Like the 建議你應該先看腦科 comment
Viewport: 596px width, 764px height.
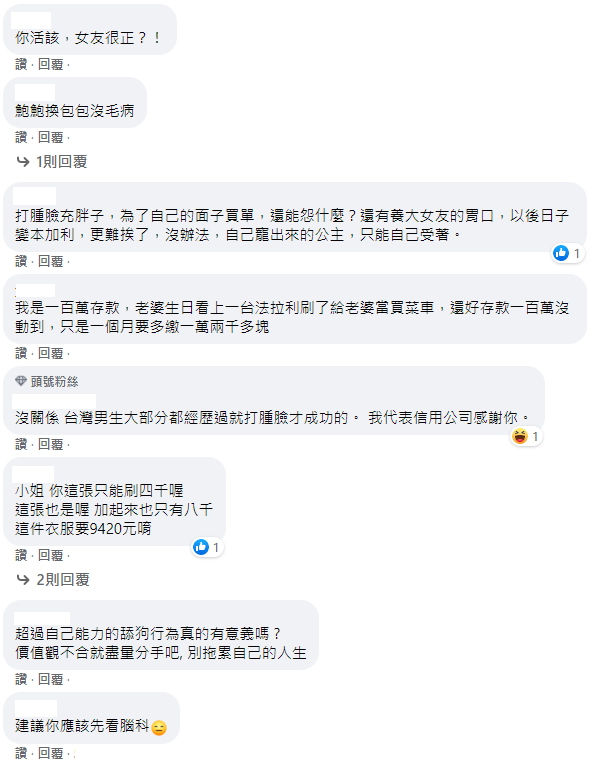pos(21,753)
